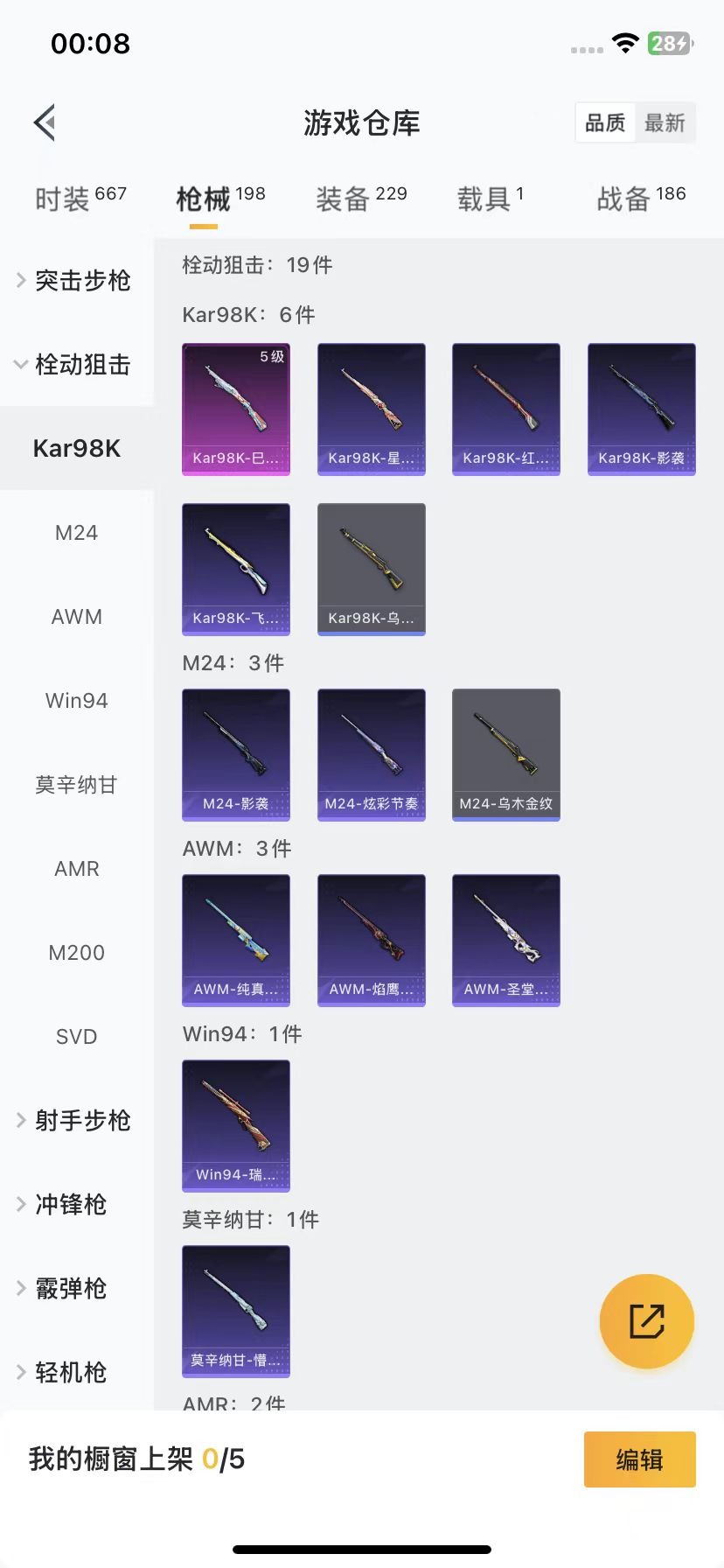The width and height of the screenshot is (724, 1568).
Task: Select AWM in the sidebar
Action: pos(76,616)
